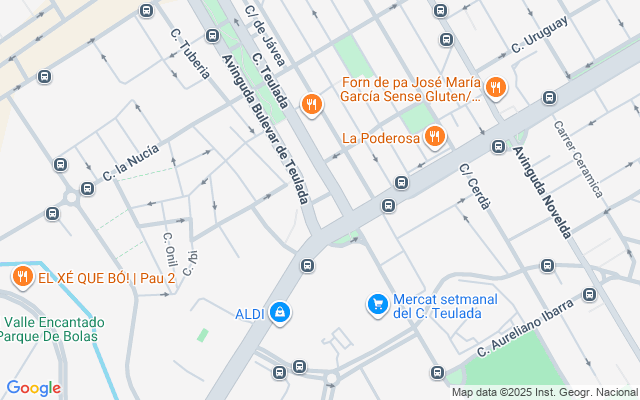The height and width of the screenshot is (400, 640).
Task: Open Forn de pa José María García pin
Action: [495, 87]
